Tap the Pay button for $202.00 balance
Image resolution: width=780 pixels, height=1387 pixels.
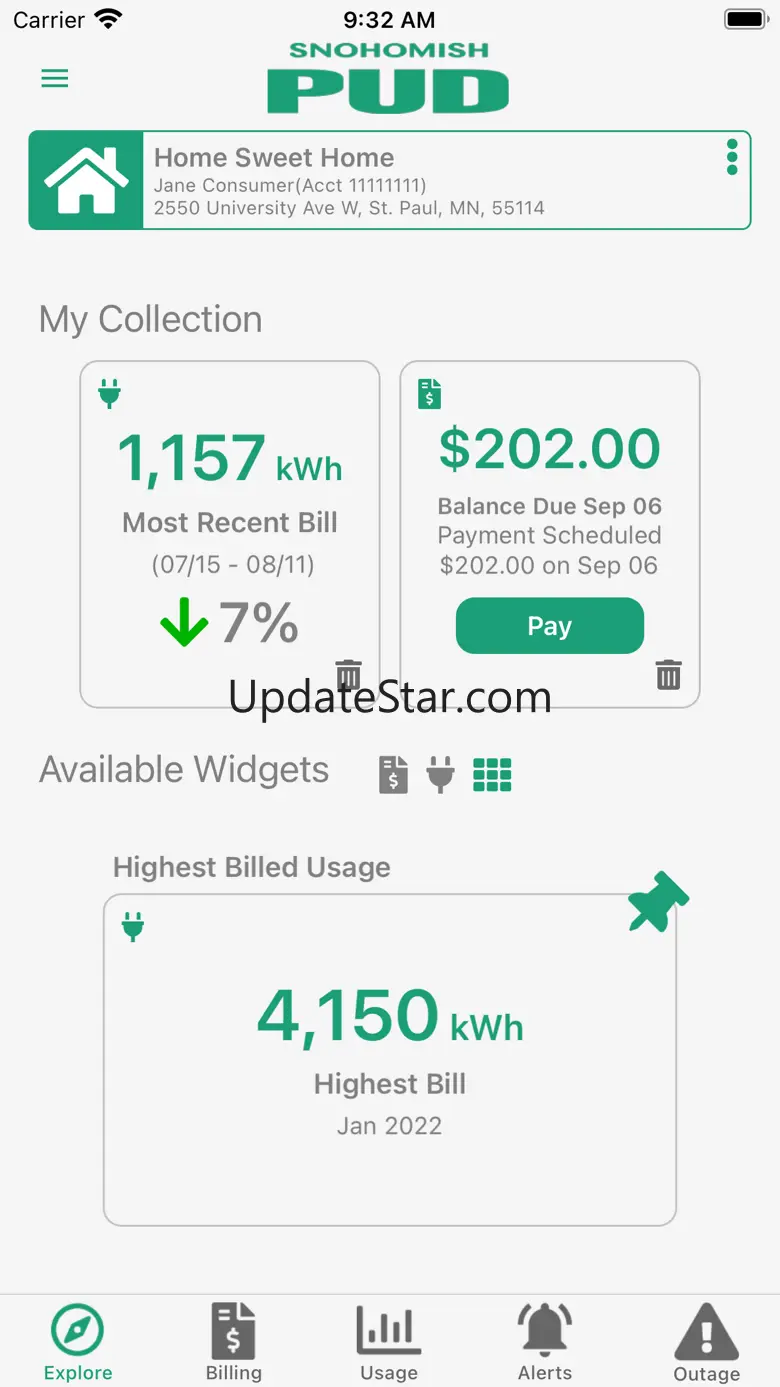pos(549,626)
